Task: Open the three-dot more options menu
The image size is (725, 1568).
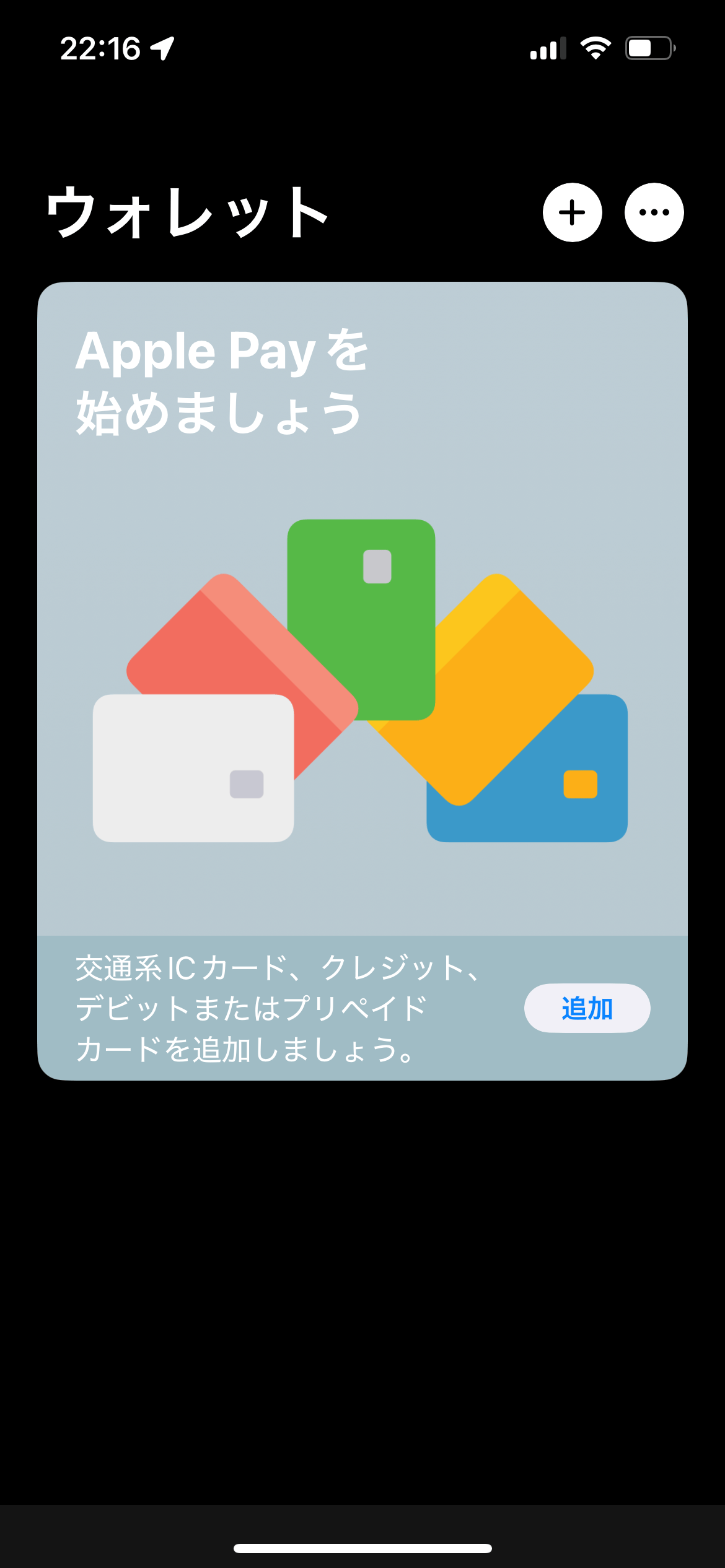Action: point(654,212)
